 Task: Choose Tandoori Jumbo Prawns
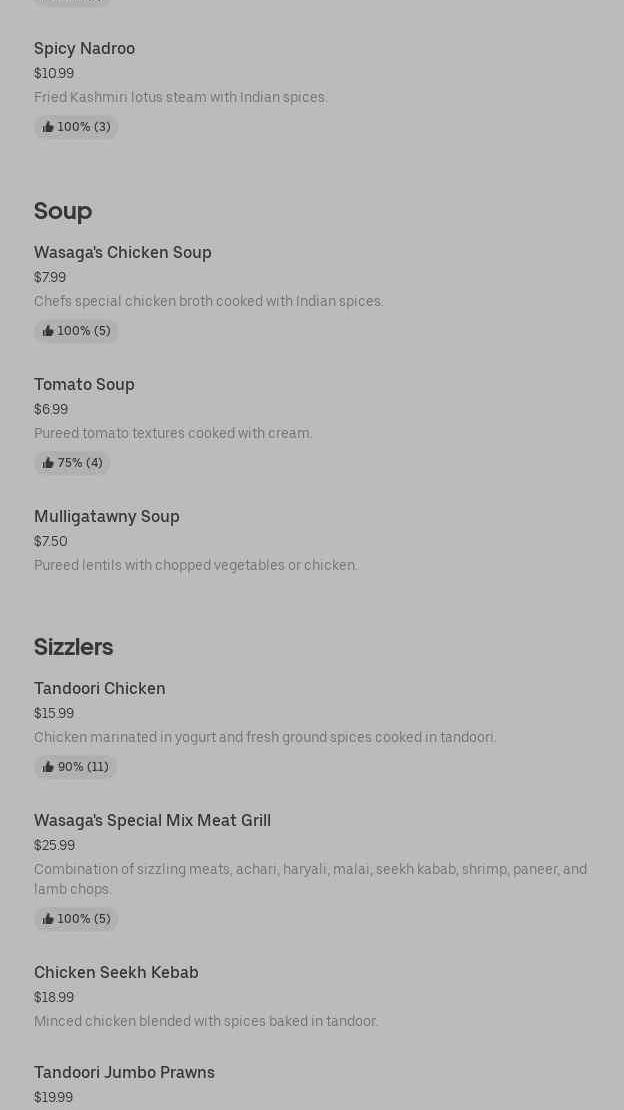(x=124, y=1073)
